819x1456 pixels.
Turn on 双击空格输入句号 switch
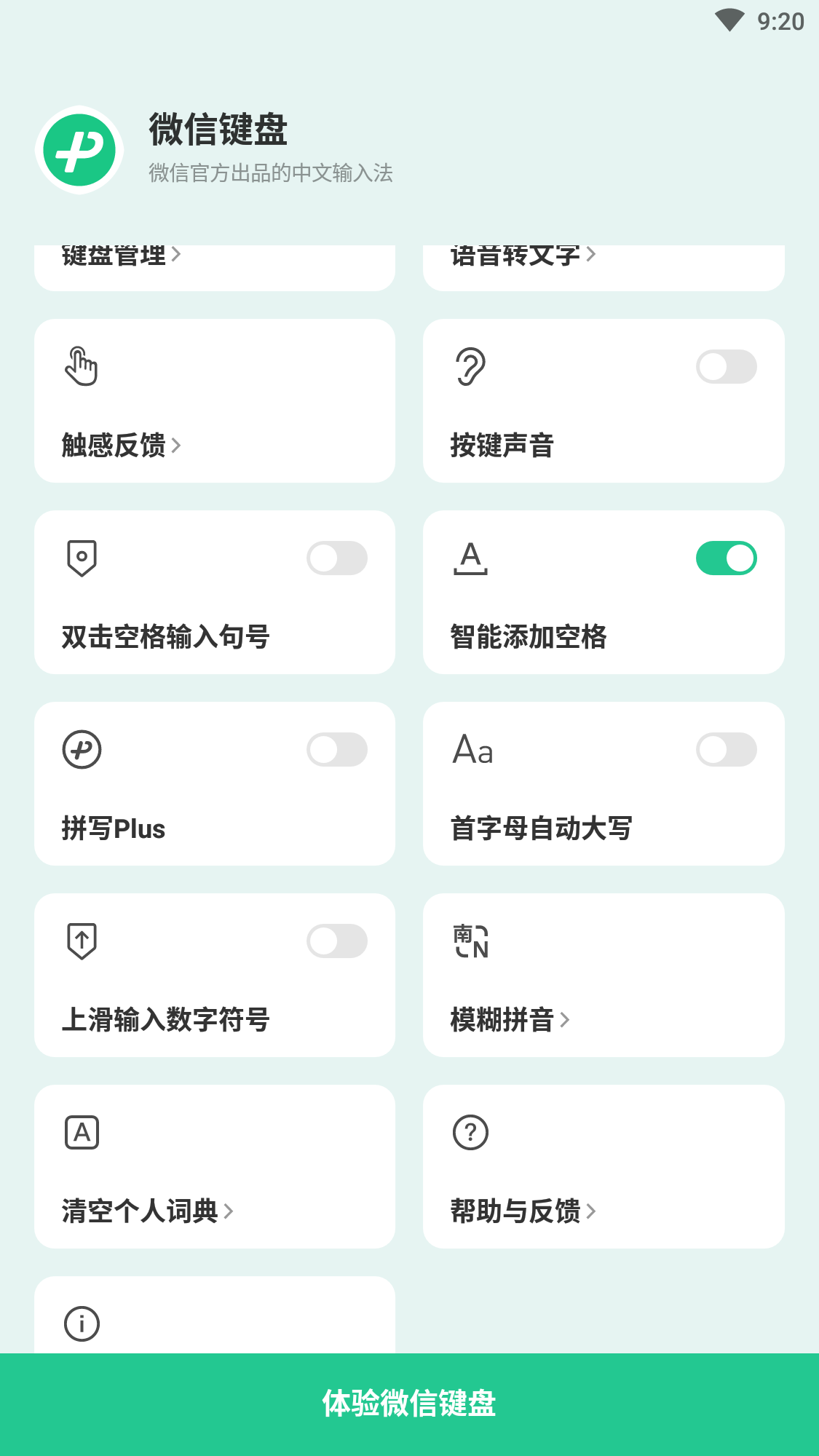click(x=337, y=558)
